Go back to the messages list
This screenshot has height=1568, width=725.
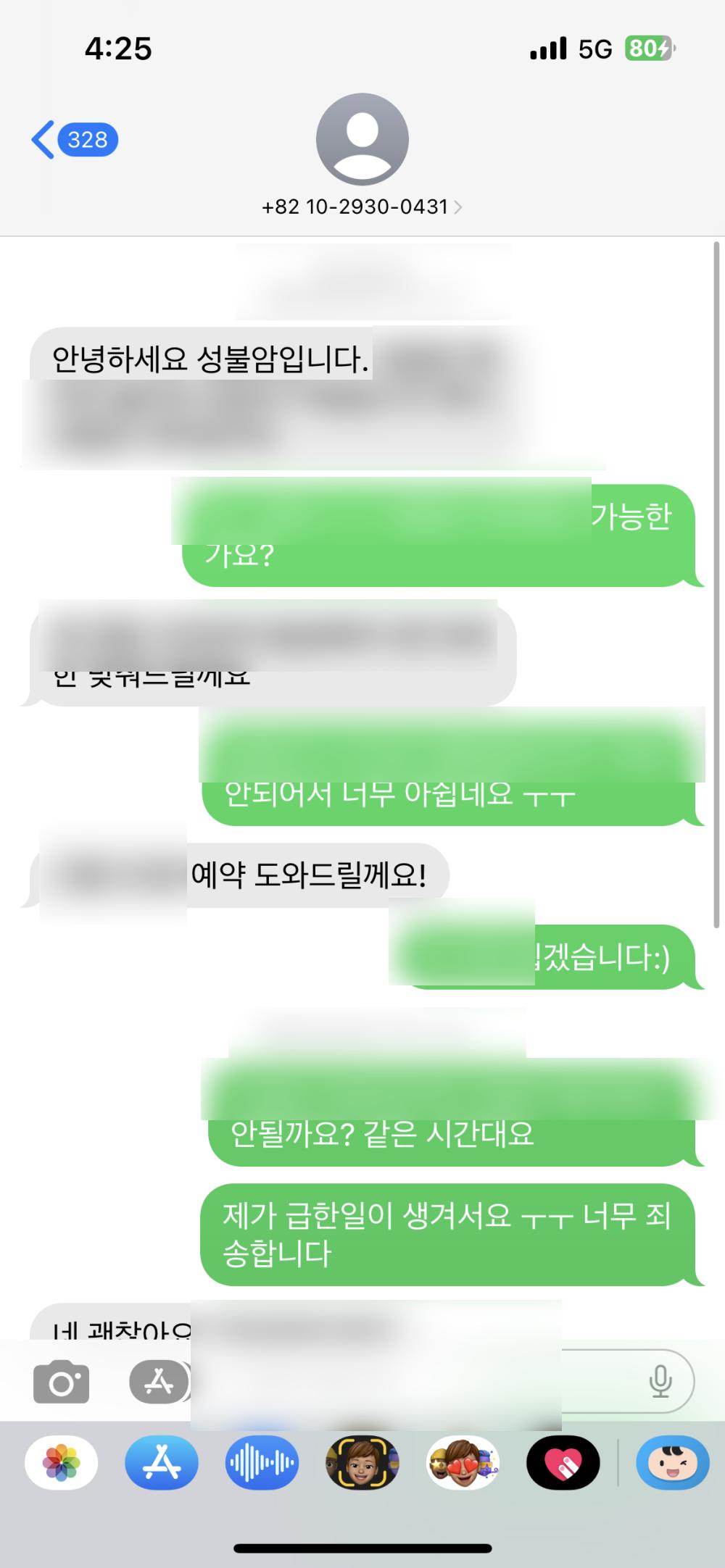point(74,139)
